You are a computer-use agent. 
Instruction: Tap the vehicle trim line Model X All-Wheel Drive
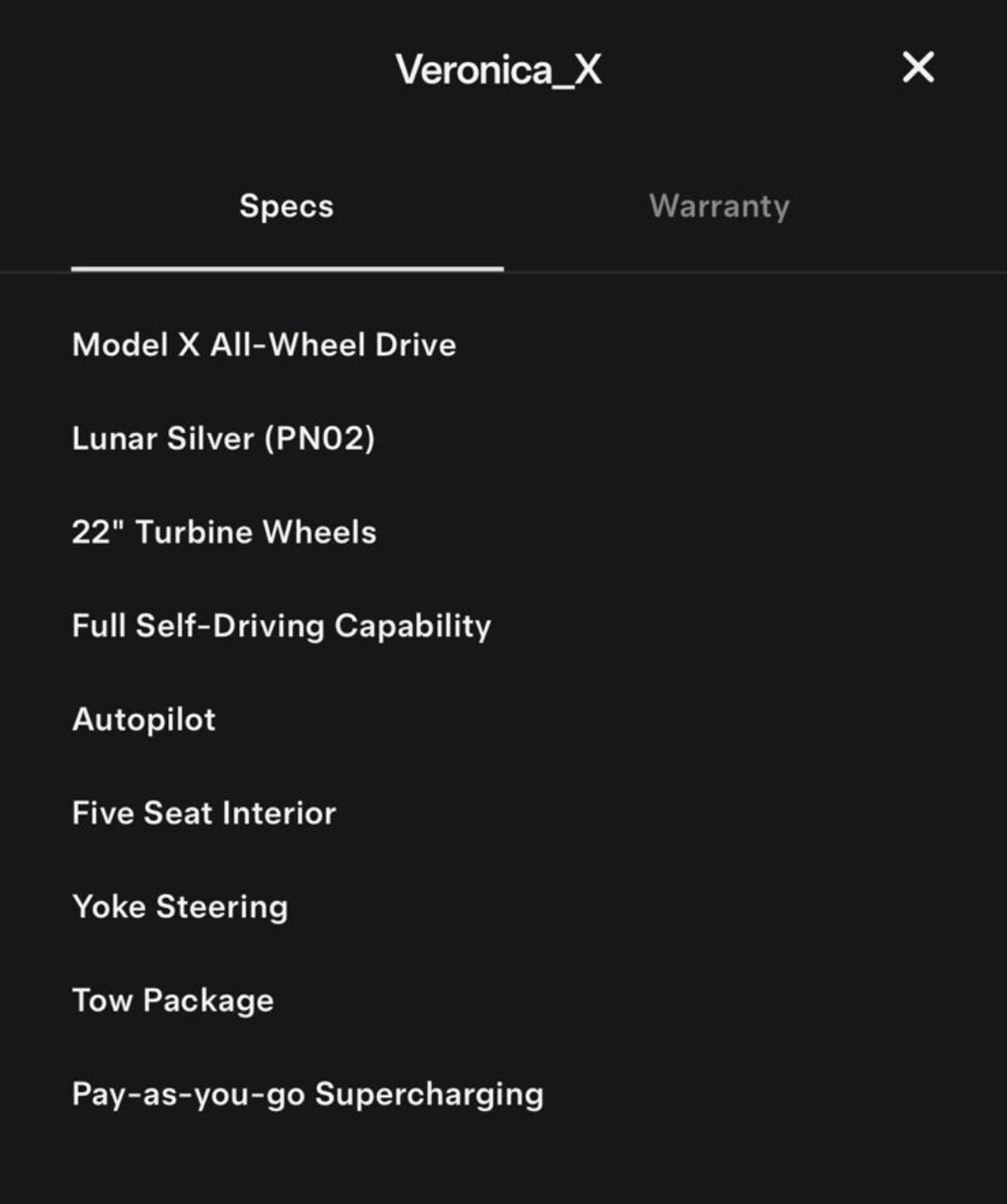264,344
